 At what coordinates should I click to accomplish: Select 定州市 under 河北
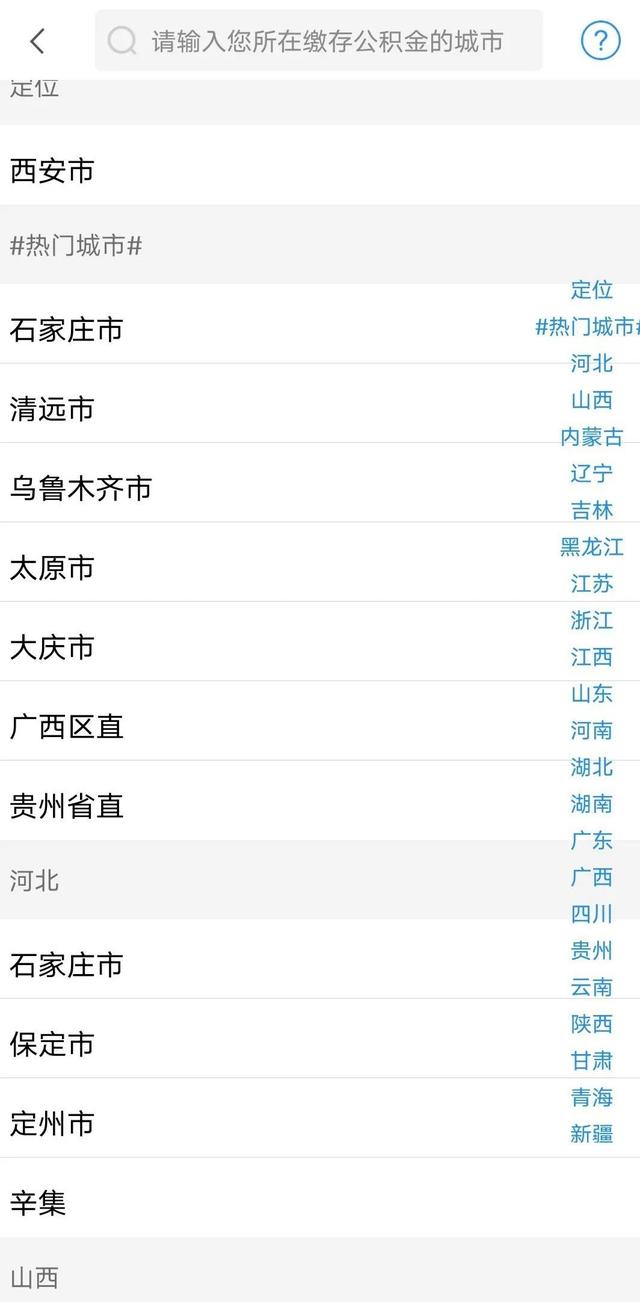(52, 1123)
